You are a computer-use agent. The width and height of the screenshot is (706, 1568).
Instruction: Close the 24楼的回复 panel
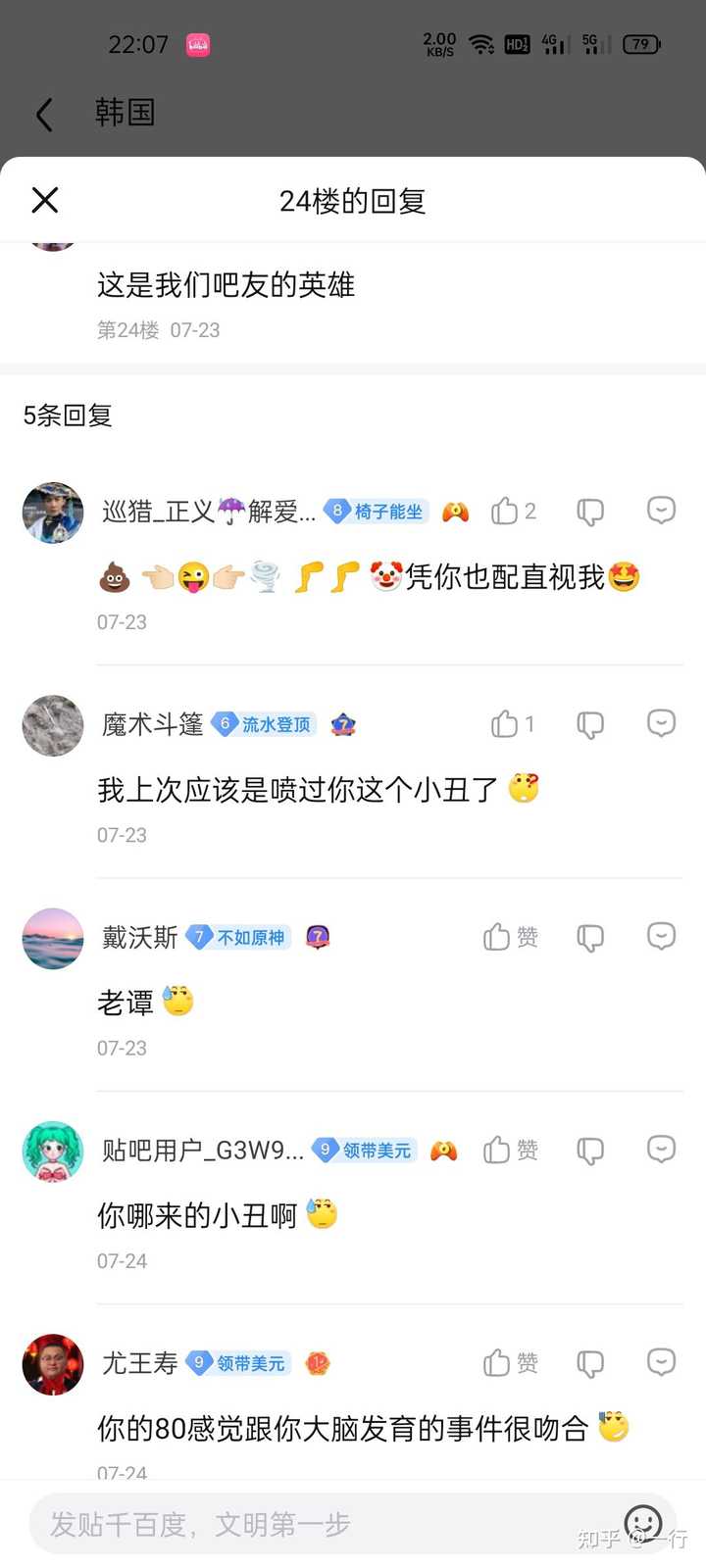pos(45,200)
